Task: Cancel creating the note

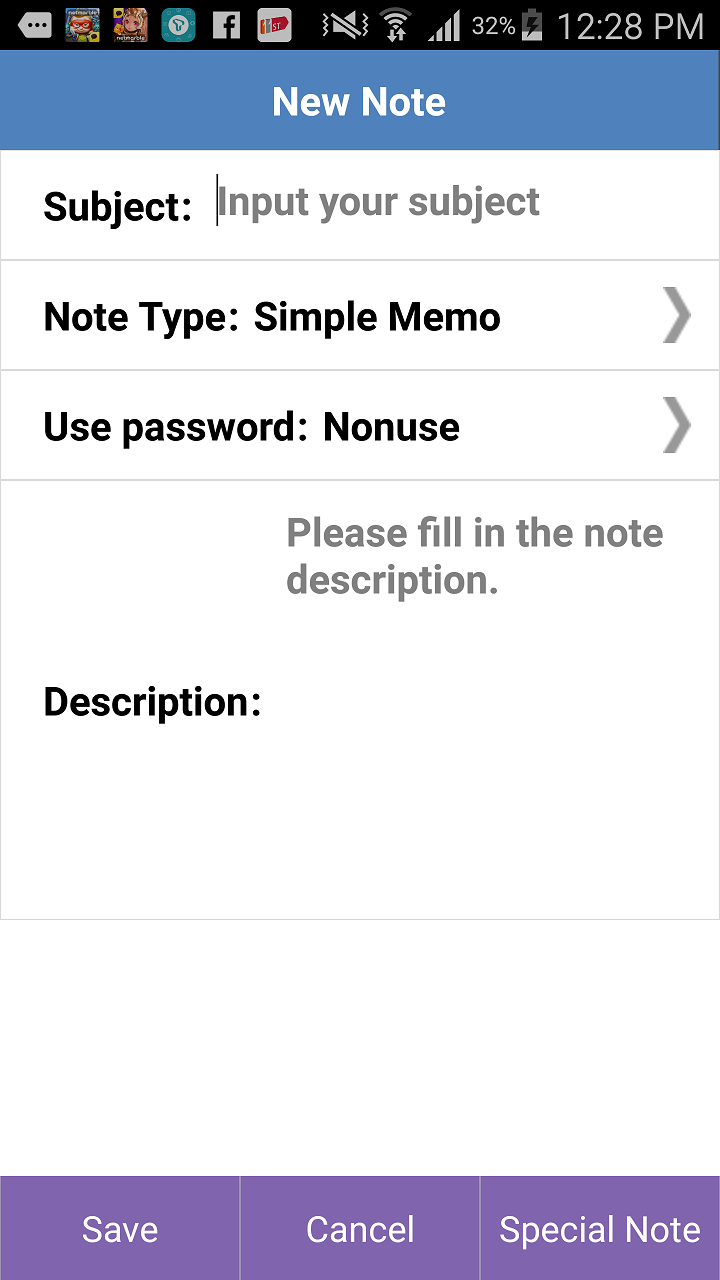Action: [360, 1228]
